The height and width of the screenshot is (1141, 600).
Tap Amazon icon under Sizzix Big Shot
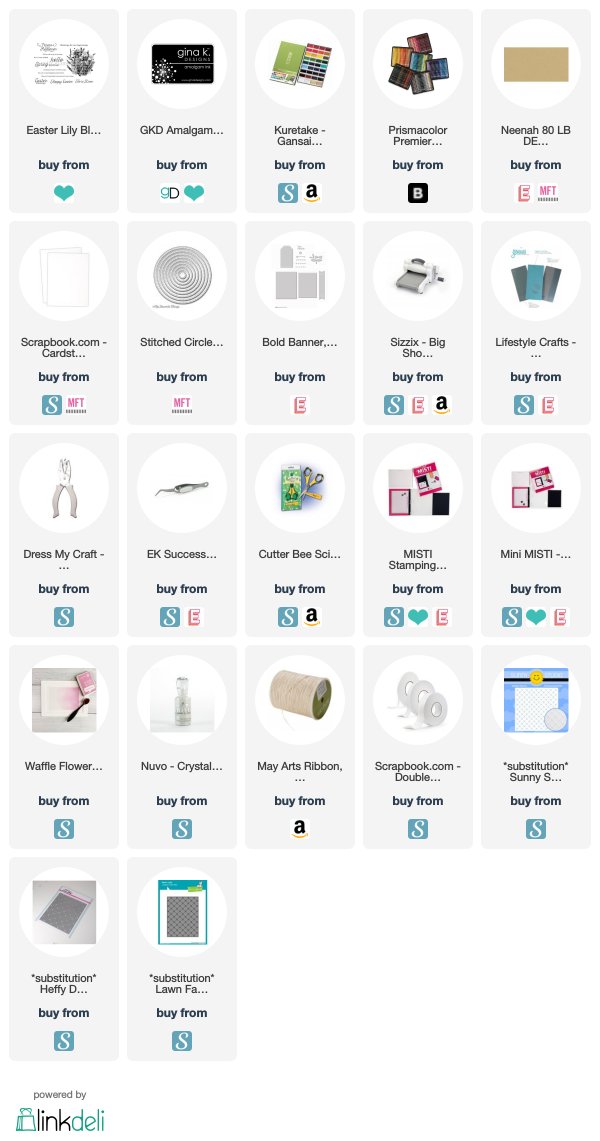click(441, 405)
